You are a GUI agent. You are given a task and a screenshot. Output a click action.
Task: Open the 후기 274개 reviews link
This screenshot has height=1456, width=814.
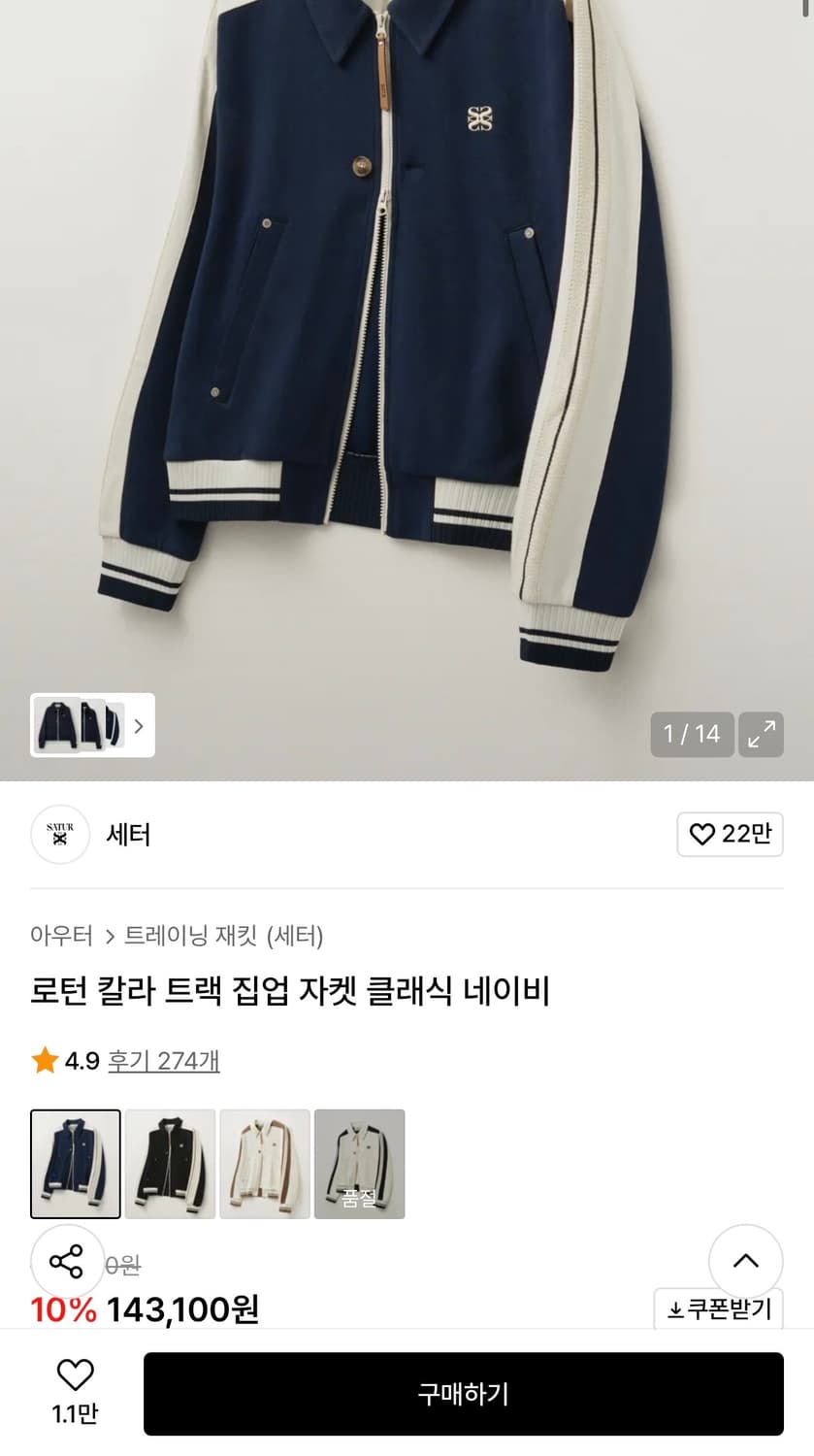163,1061
